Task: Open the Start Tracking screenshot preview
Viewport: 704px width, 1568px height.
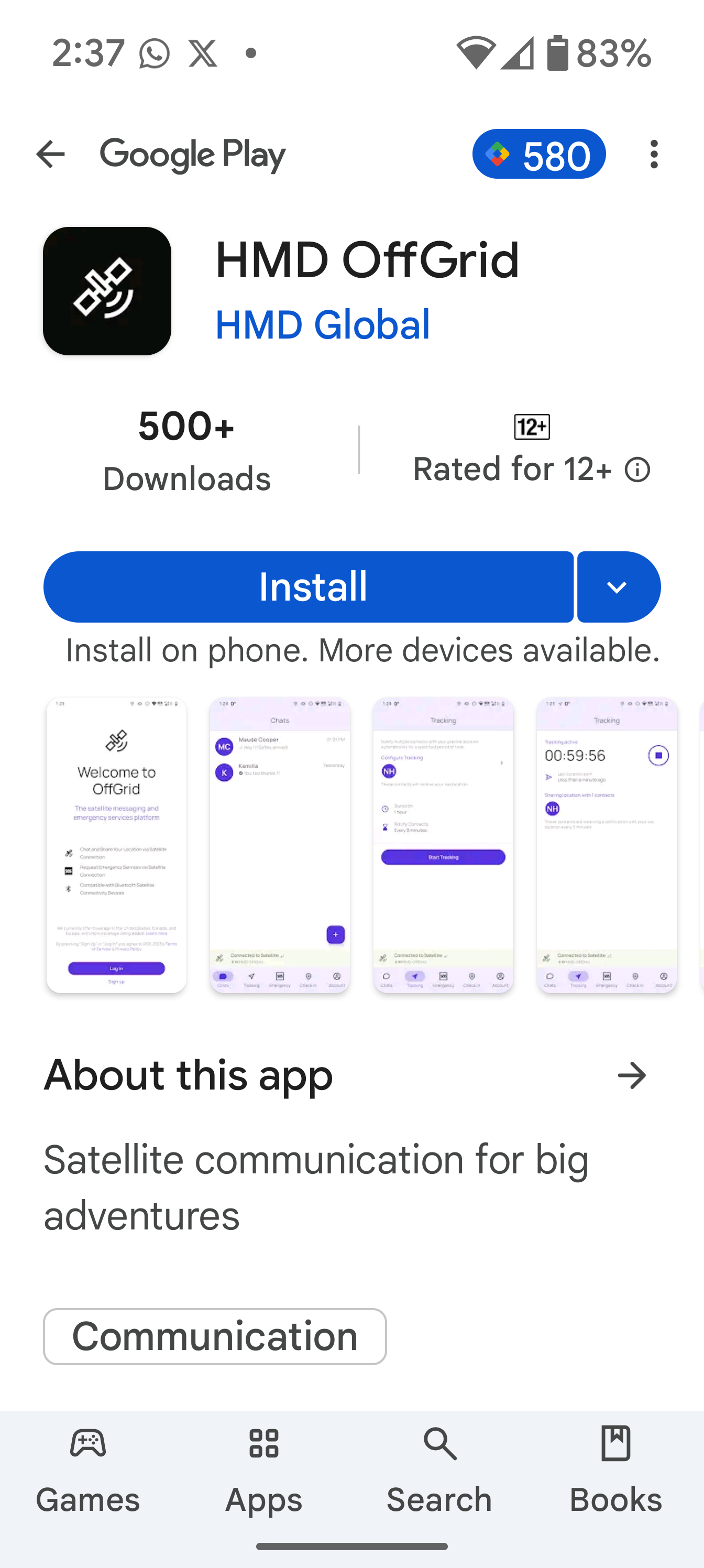Action: (x=443, y=845)
